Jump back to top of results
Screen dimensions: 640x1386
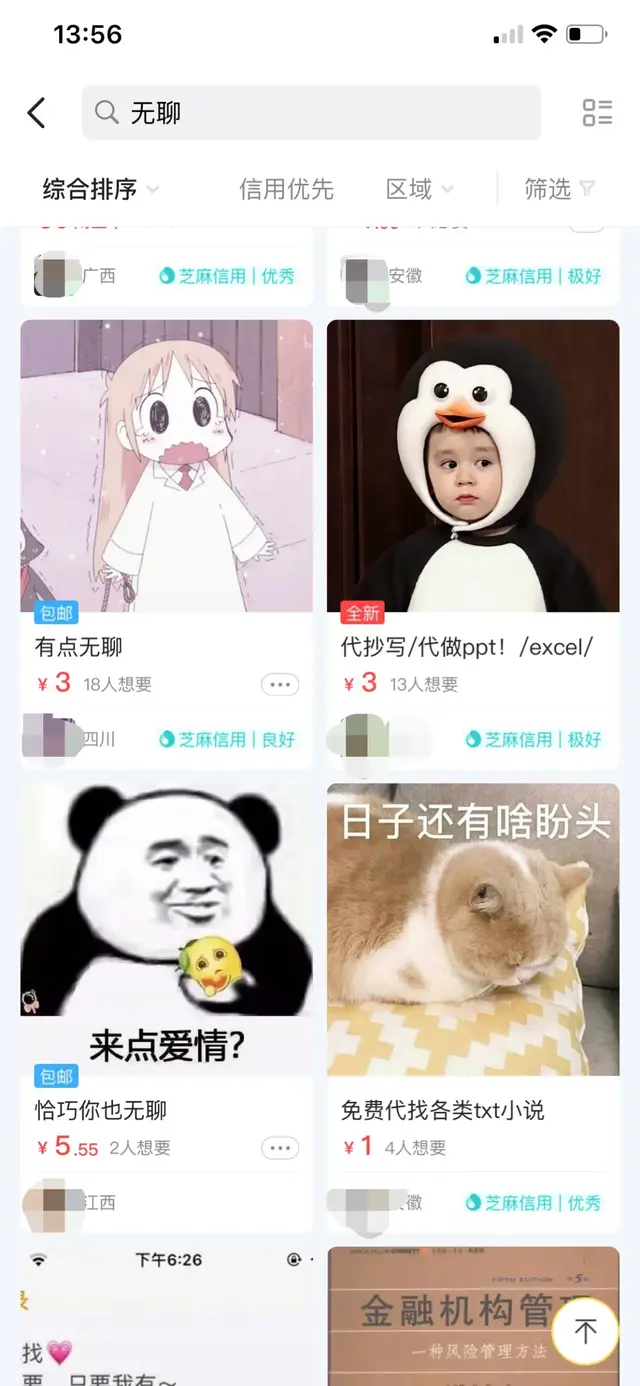point(585,1331)
